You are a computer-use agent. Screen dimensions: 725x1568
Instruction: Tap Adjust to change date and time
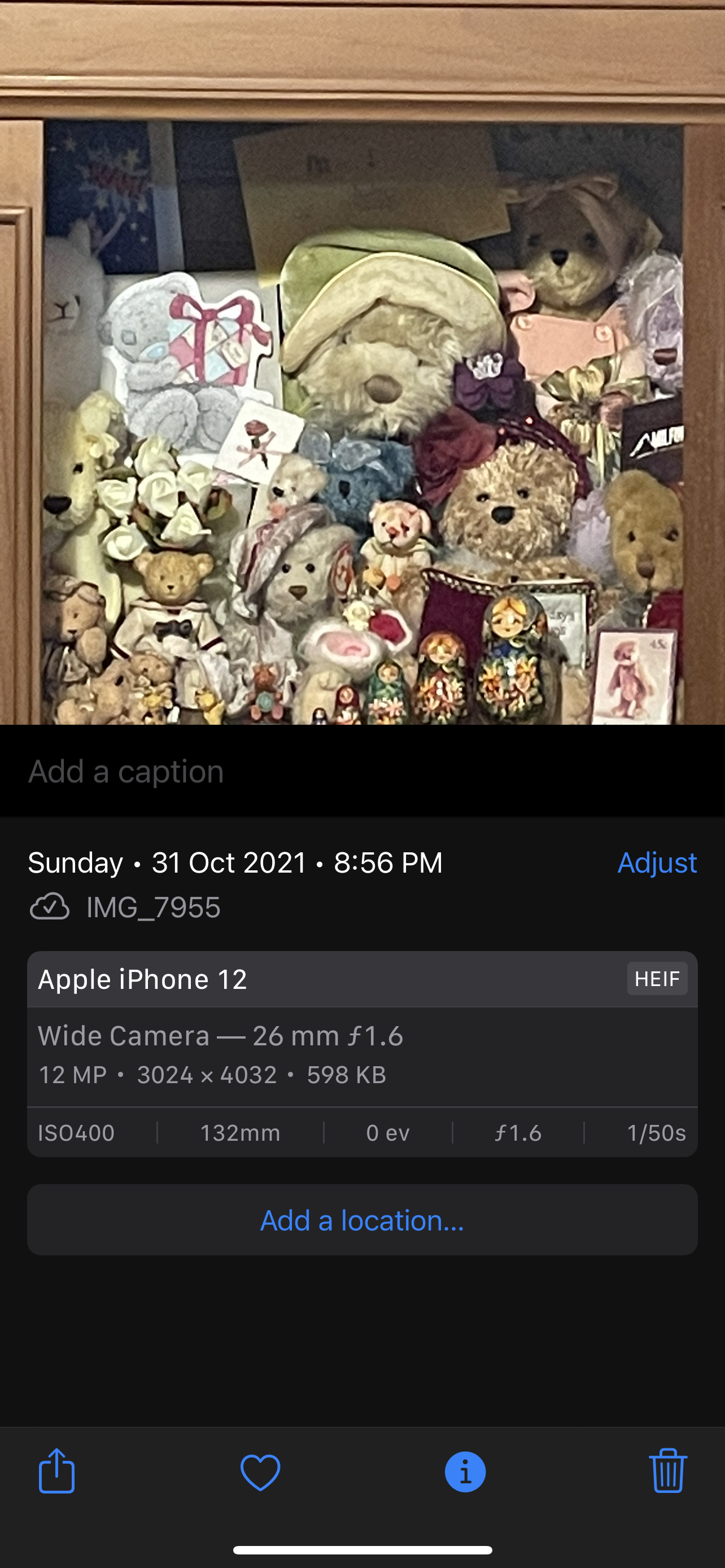click(x=657, y=862)
